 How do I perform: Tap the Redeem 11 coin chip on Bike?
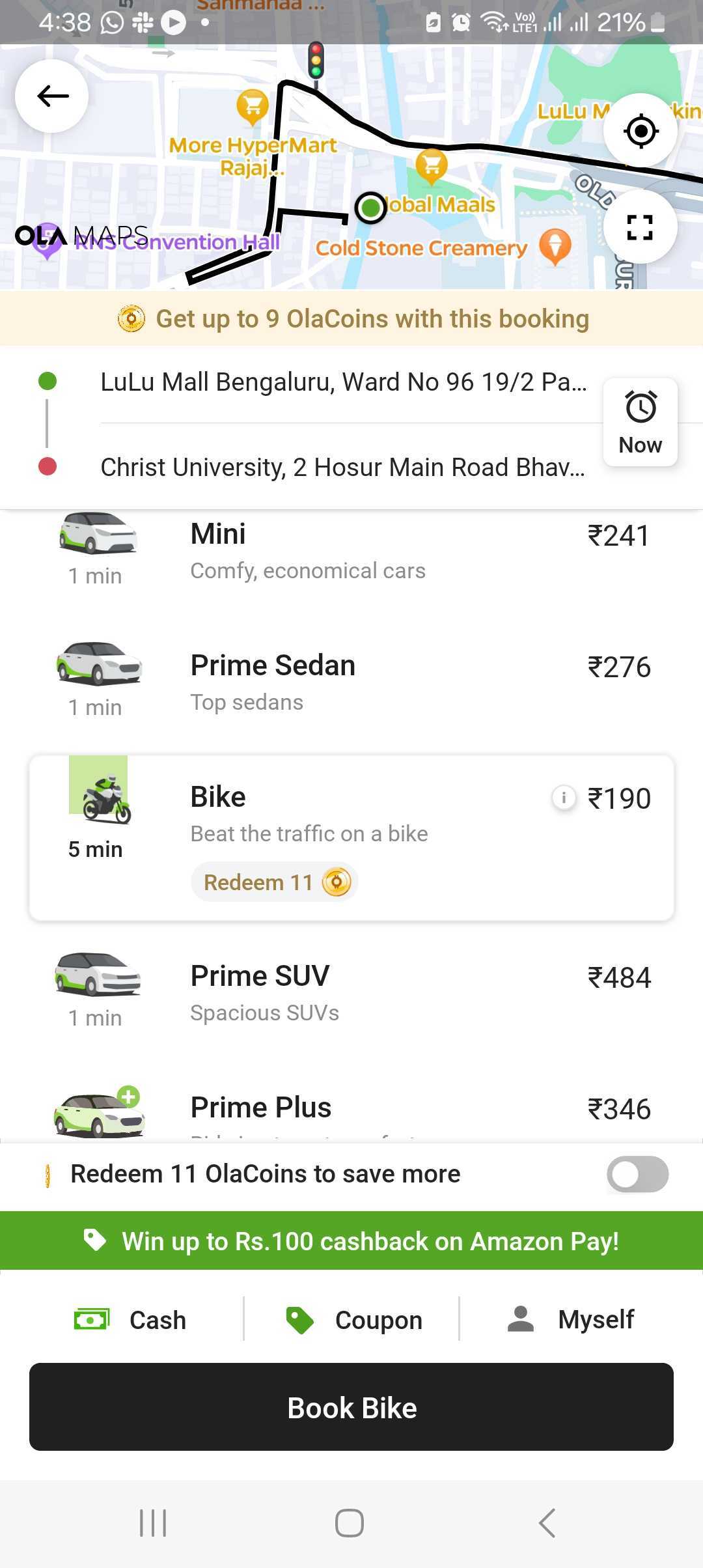[x=274, y=881]
